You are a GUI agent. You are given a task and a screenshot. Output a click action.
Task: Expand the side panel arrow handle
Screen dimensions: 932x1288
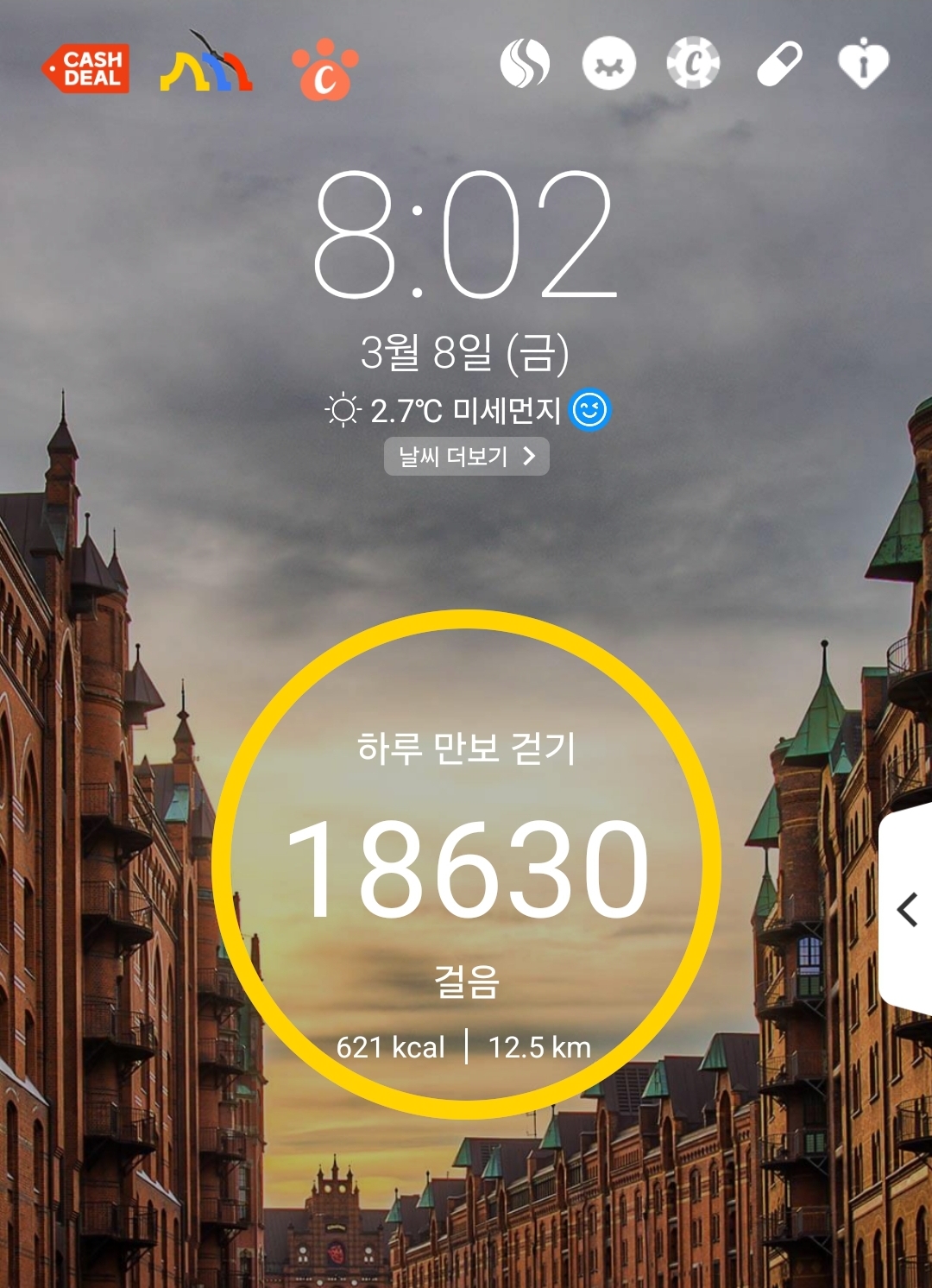[906, 910]
